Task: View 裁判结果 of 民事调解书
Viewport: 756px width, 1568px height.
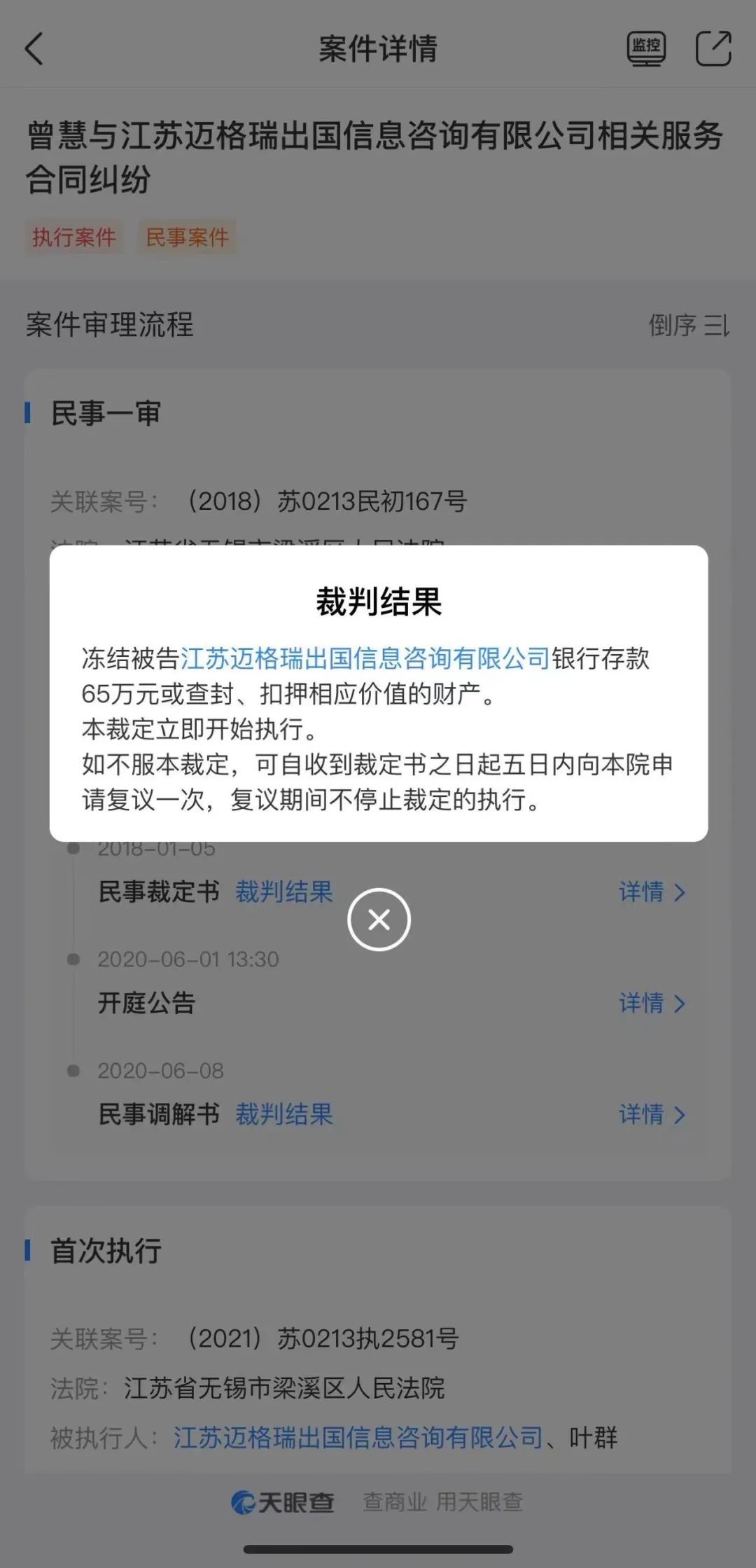Action: 283,1114
